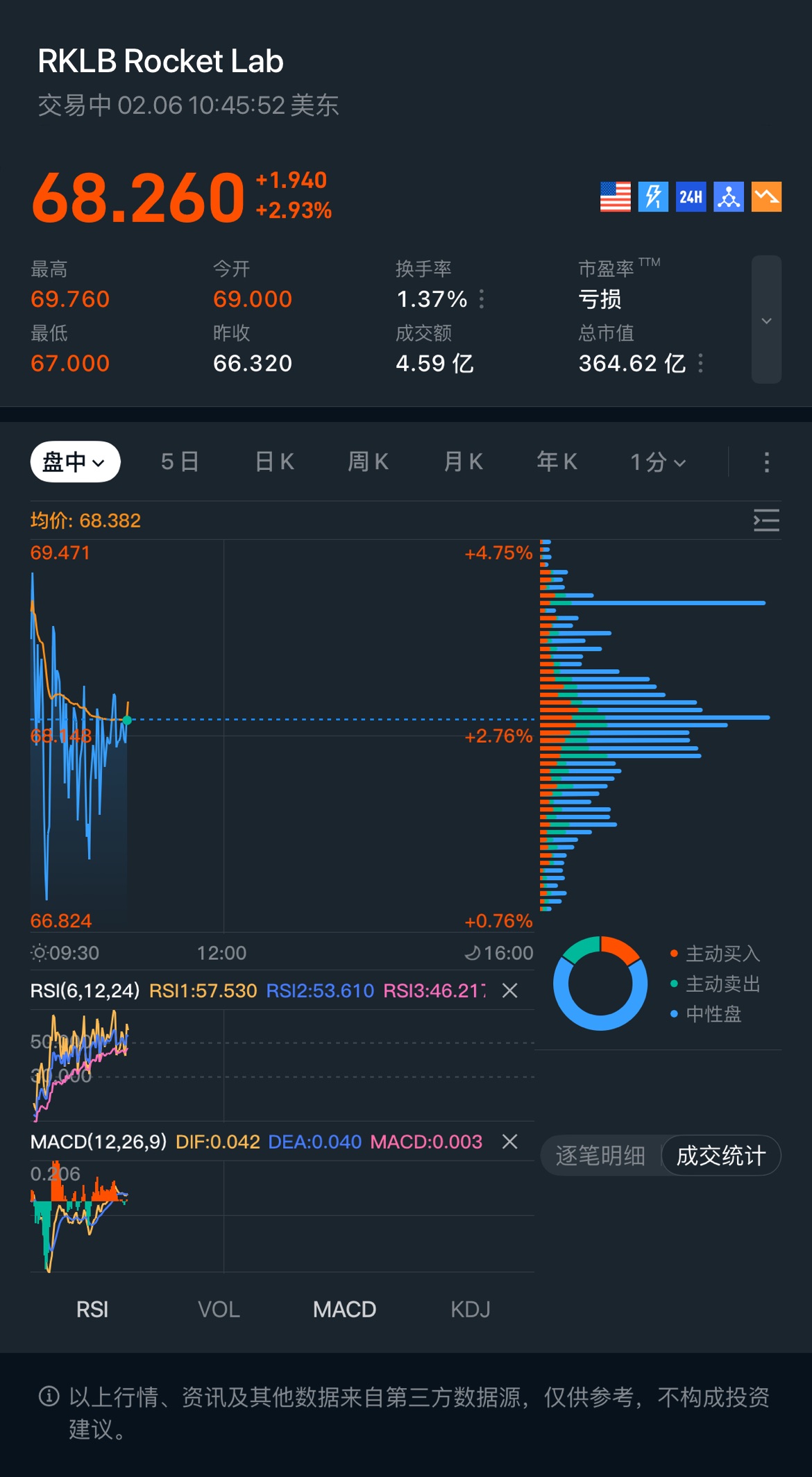Remove the MACD indicator panel
The width and height of the screenshot is (812, 1477).
(x=510, y=1142)
